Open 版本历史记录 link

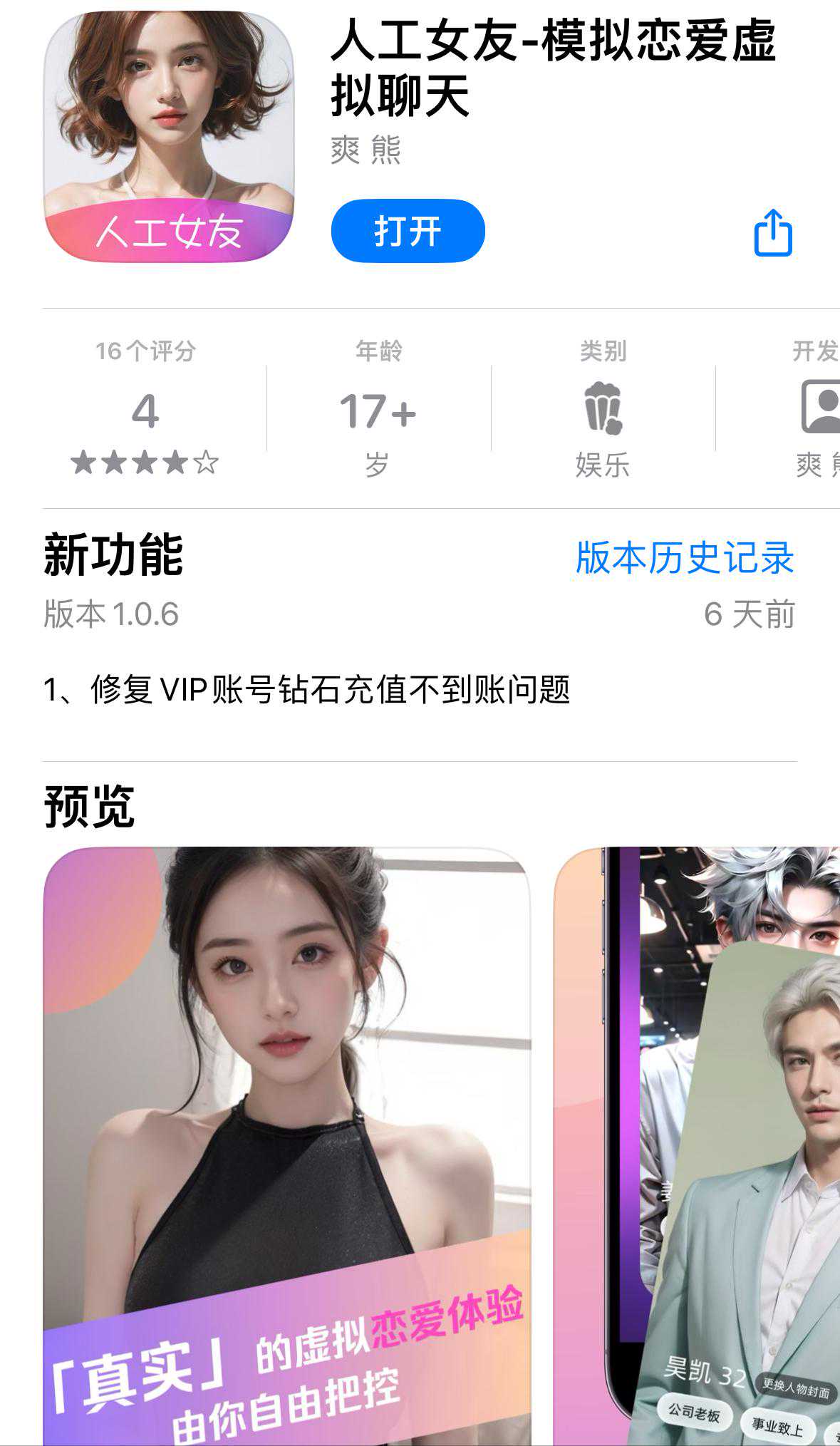684,557
